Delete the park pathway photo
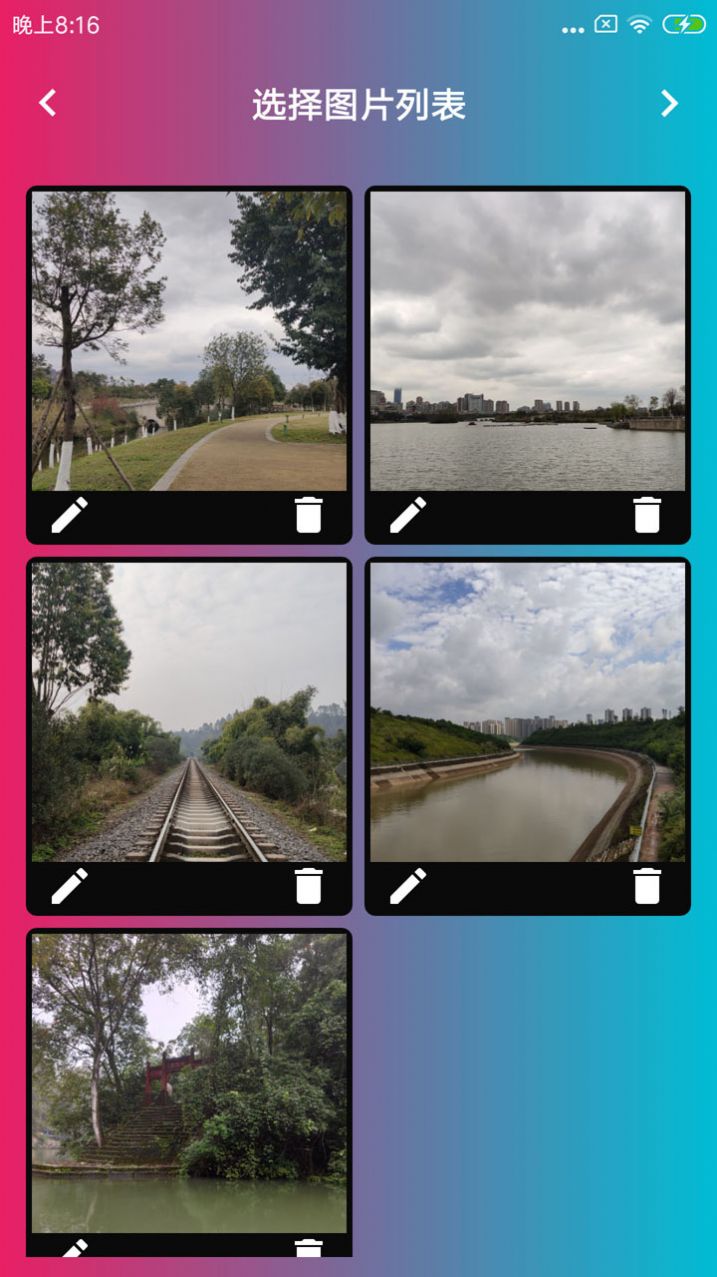This screenshot has height=1277, width=717. pos(309,515)
